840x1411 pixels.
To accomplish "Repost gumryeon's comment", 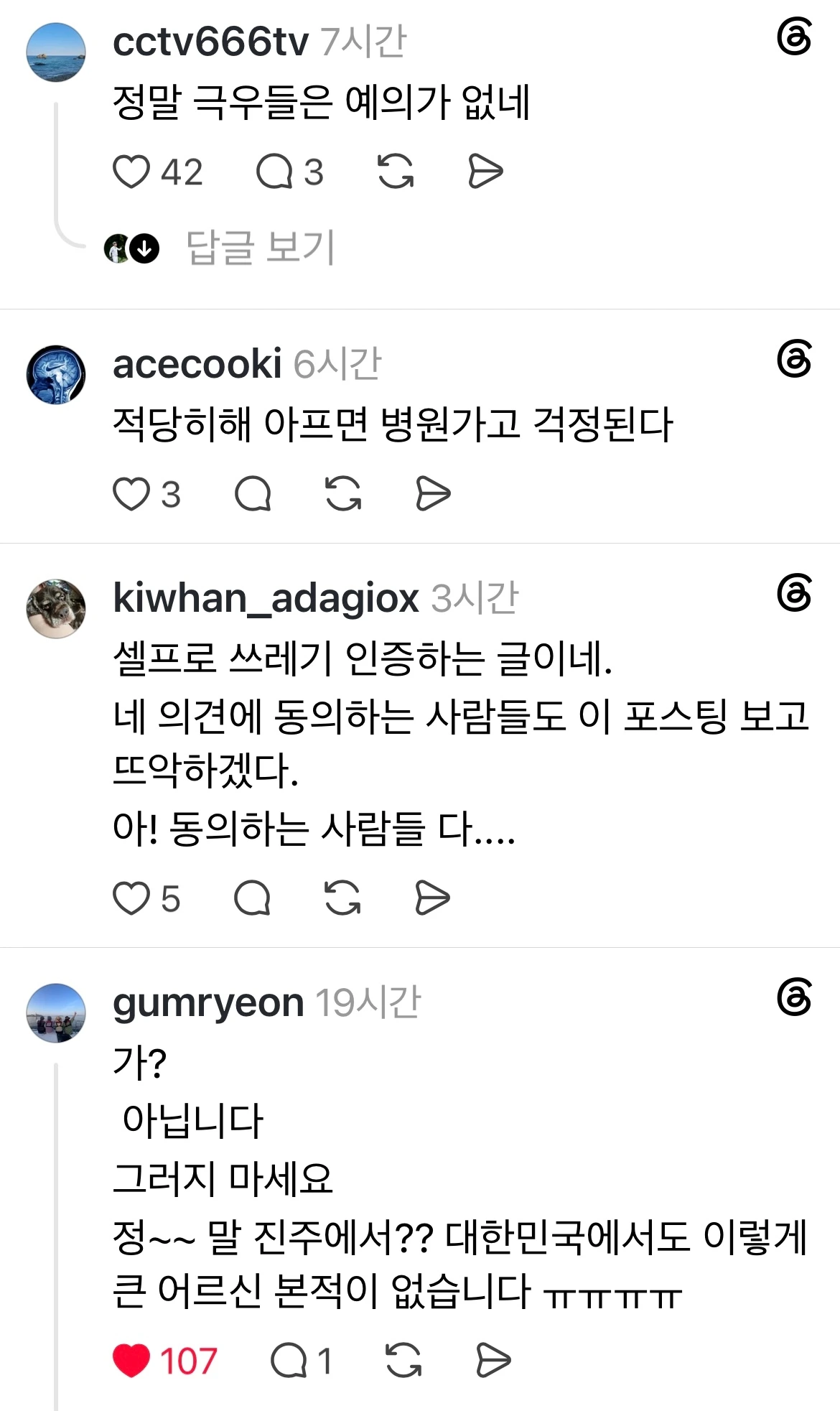I will coord(403,1361).
